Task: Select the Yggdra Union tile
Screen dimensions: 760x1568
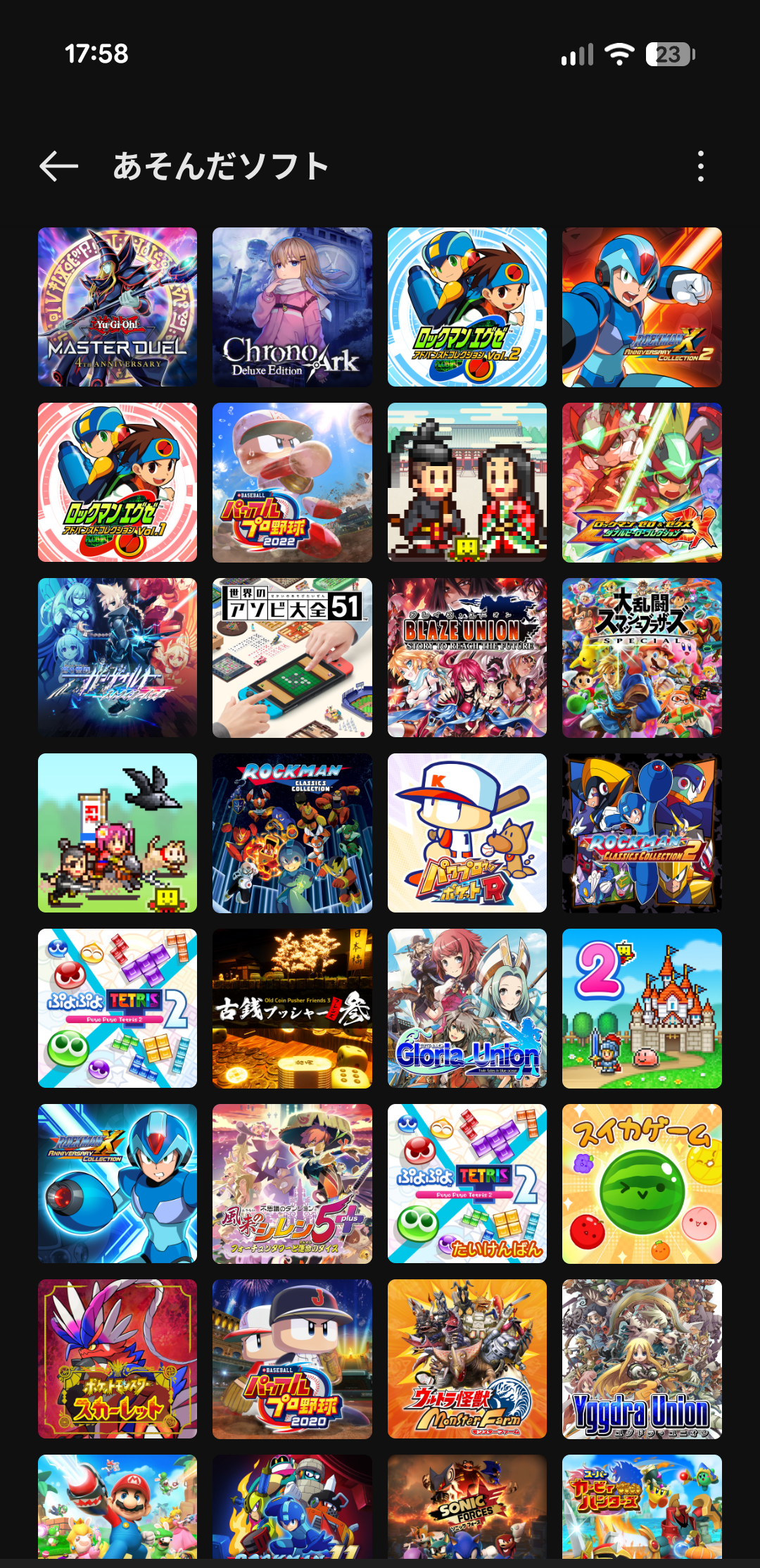Action: (641, 1359)
